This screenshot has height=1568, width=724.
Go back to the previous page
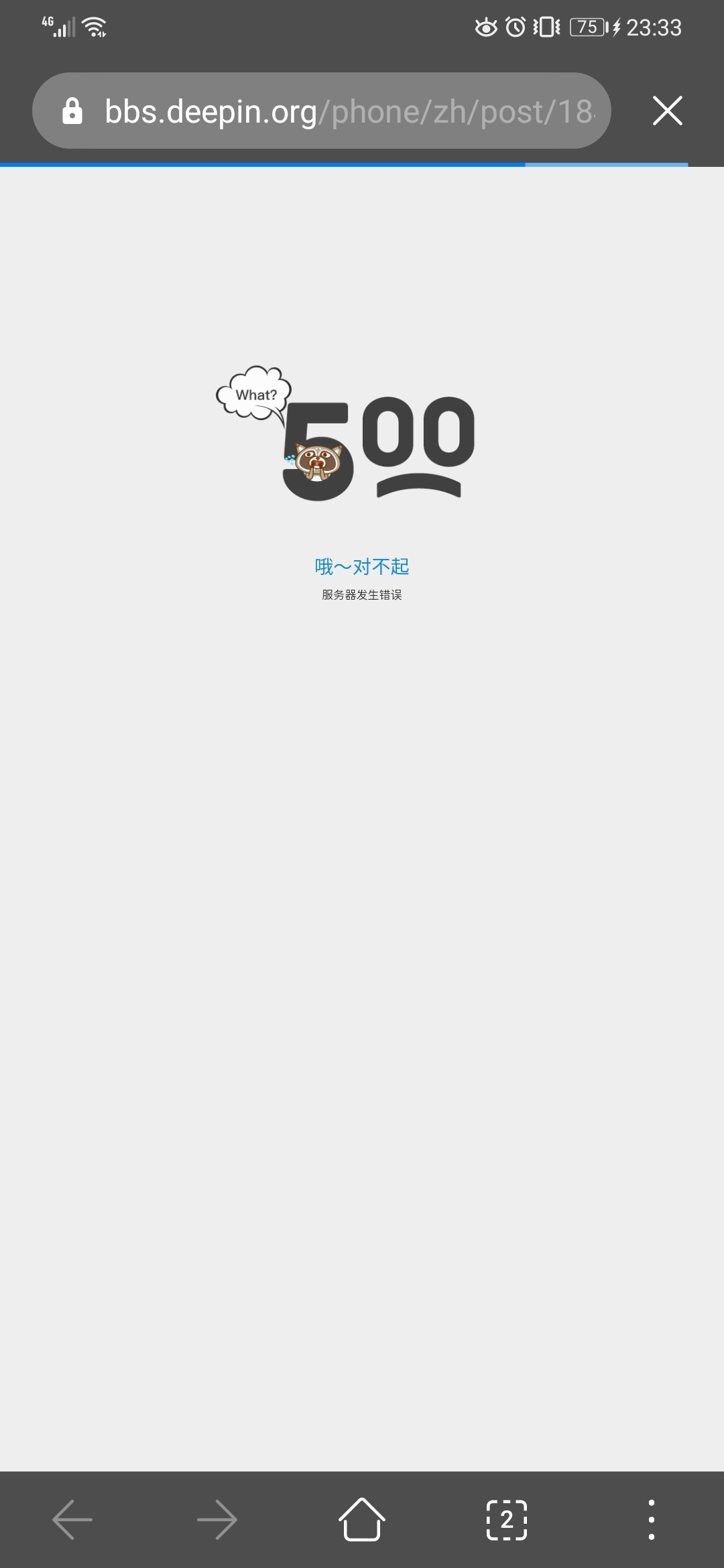pos(72,1519)
